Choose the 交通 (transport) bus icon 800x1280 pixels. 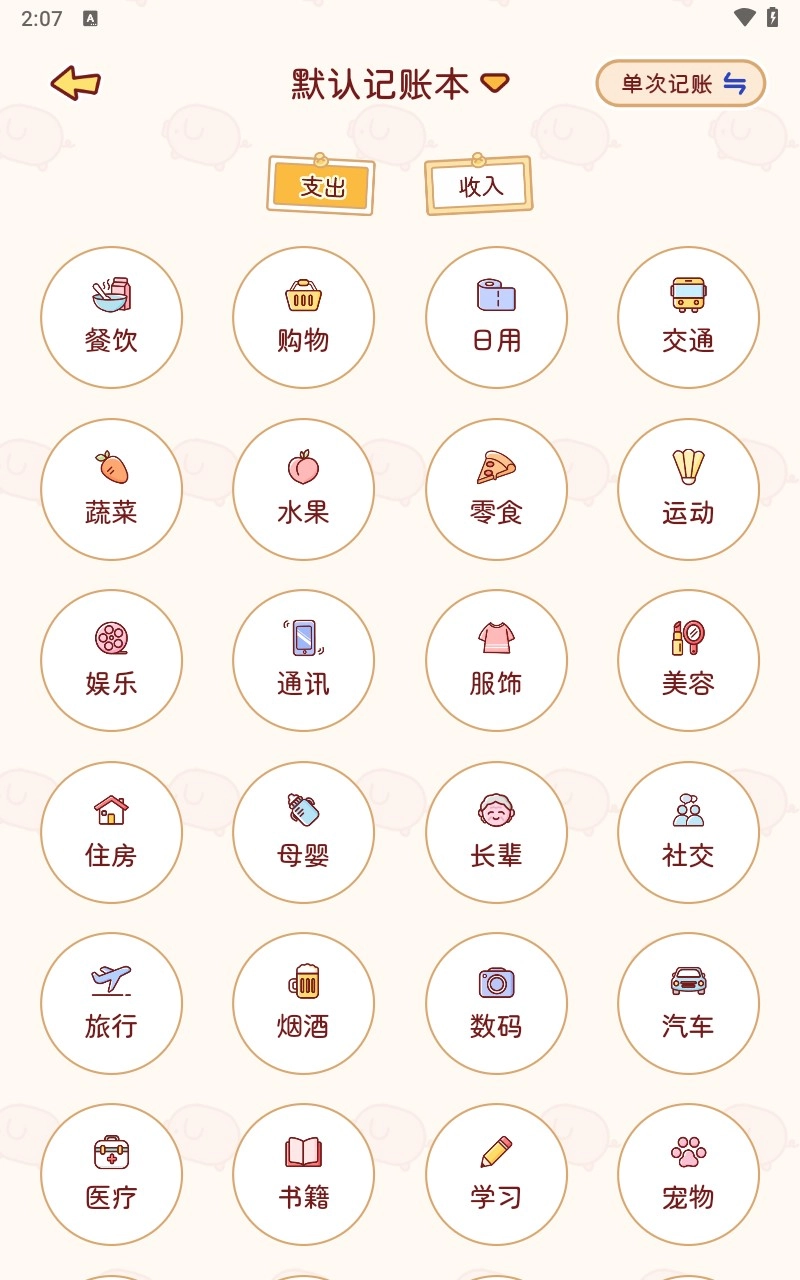(x=688, y=317)
